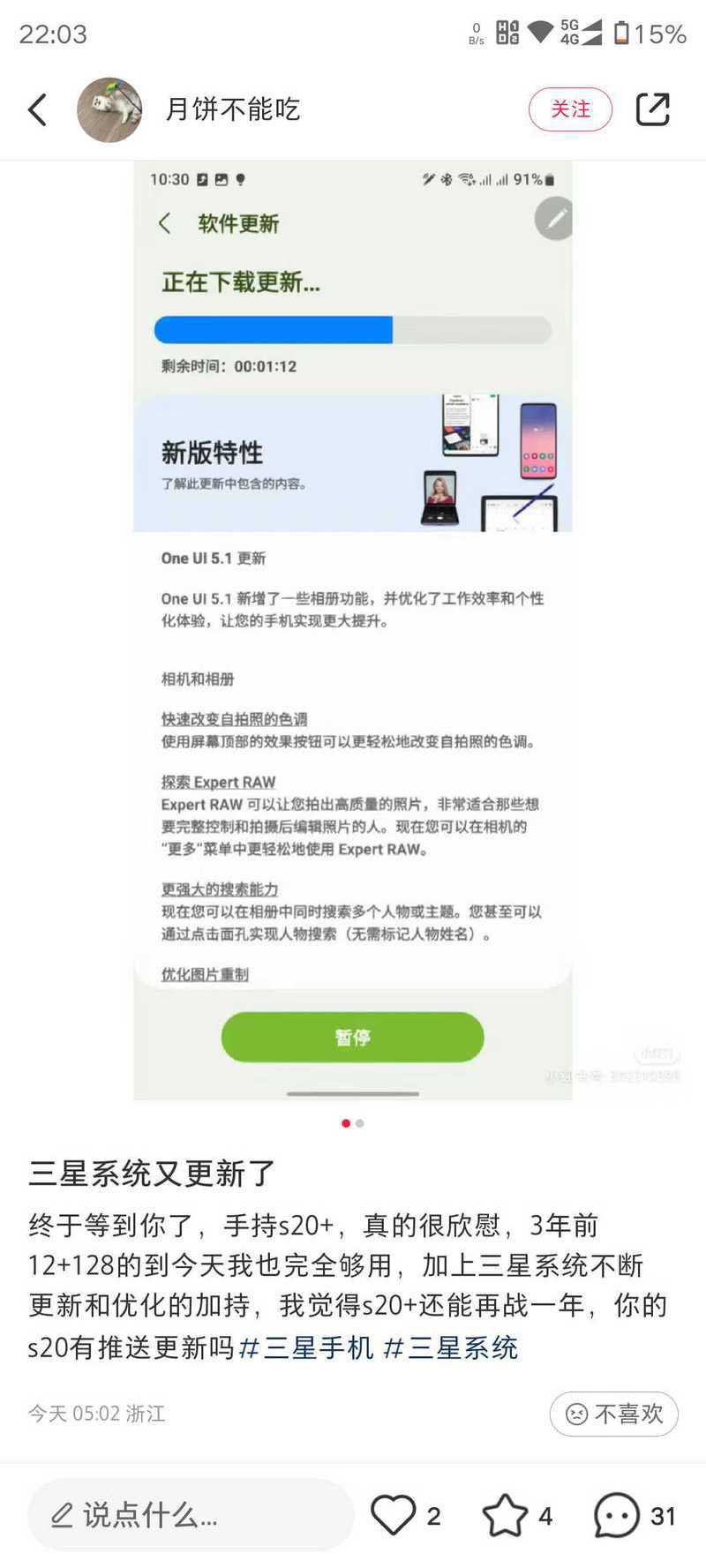Open the #三星手机 hashtag

coord(306,1347)
